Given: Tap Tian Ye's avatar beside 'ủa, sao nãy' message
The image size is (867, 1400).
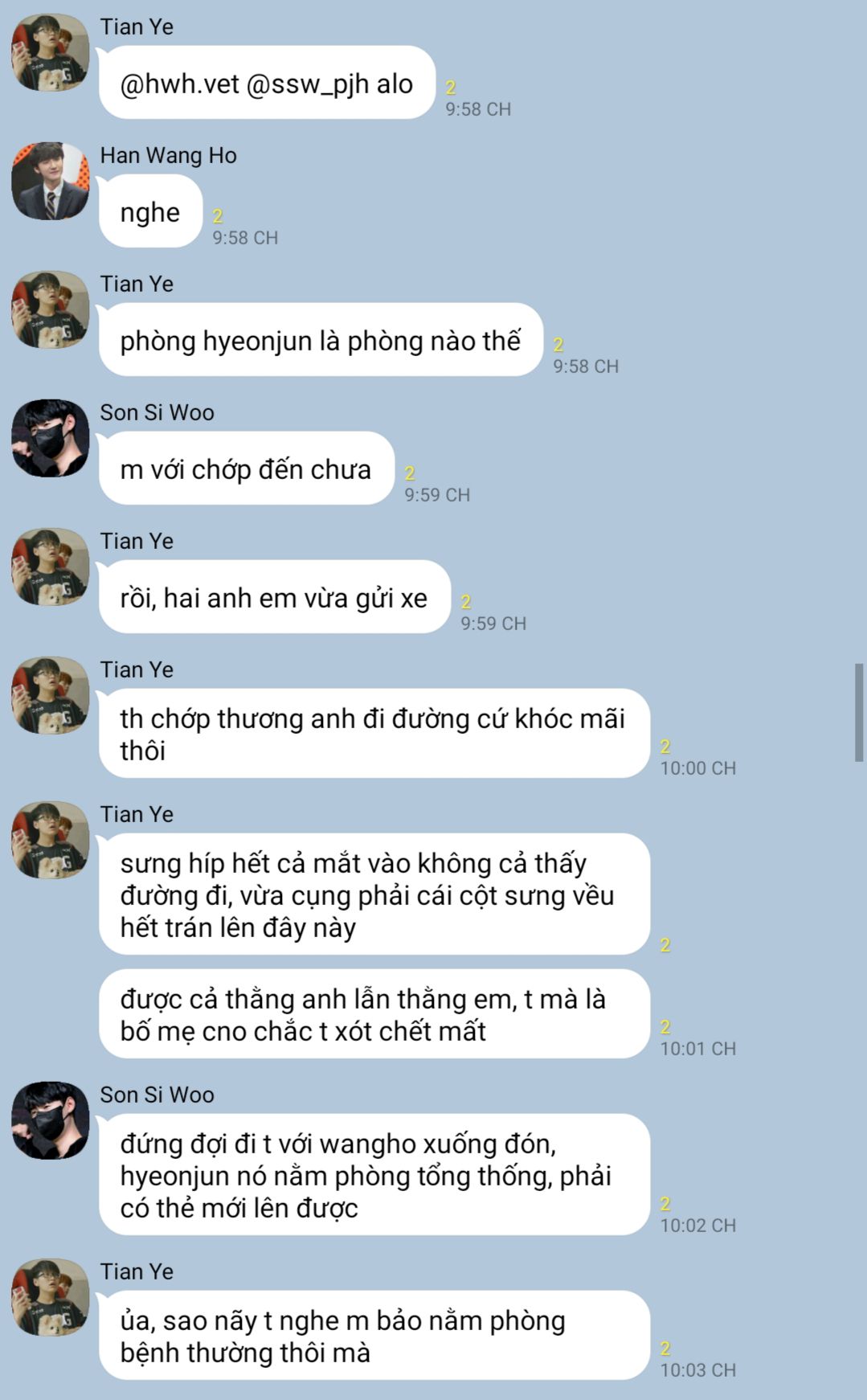Looking at the screenshot, I should pyautogui.click(x=50, y=1297).
